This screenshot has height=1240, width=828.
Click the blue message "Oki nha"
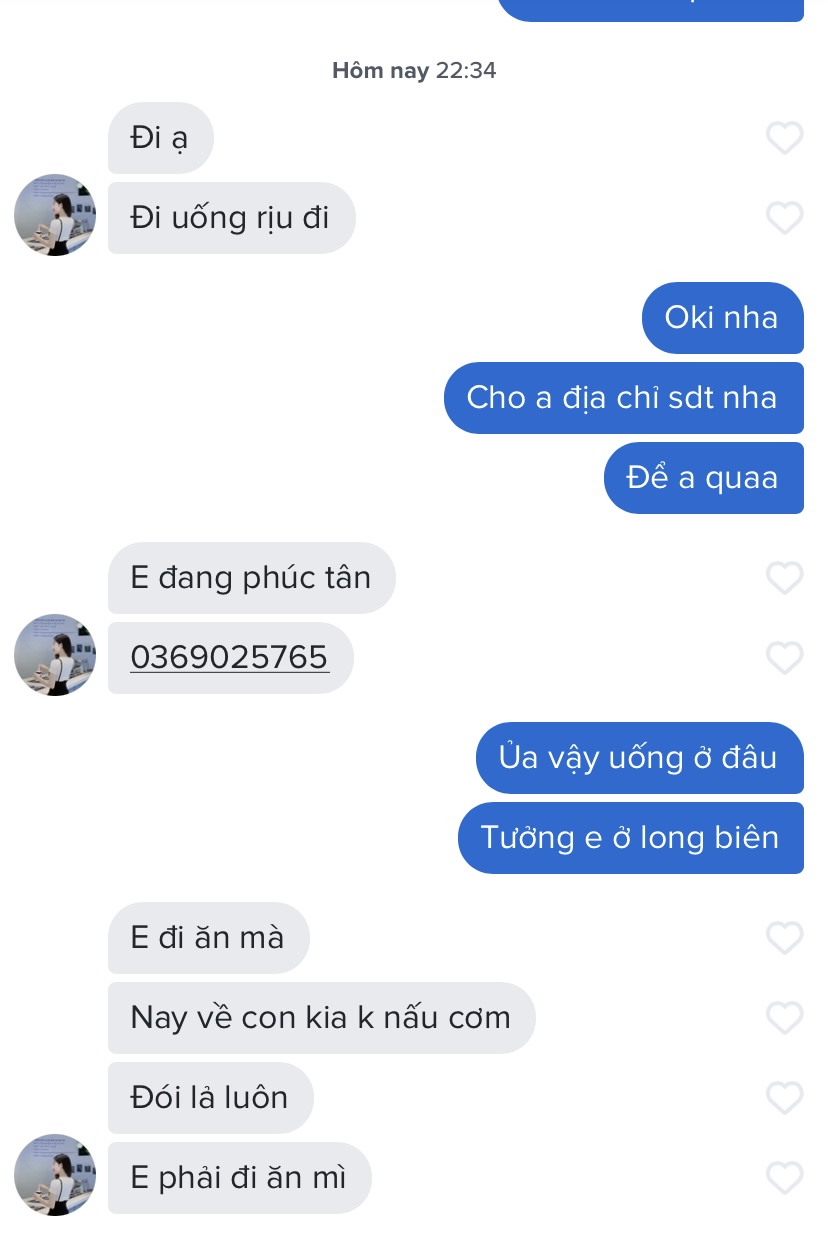coord(722,318)
